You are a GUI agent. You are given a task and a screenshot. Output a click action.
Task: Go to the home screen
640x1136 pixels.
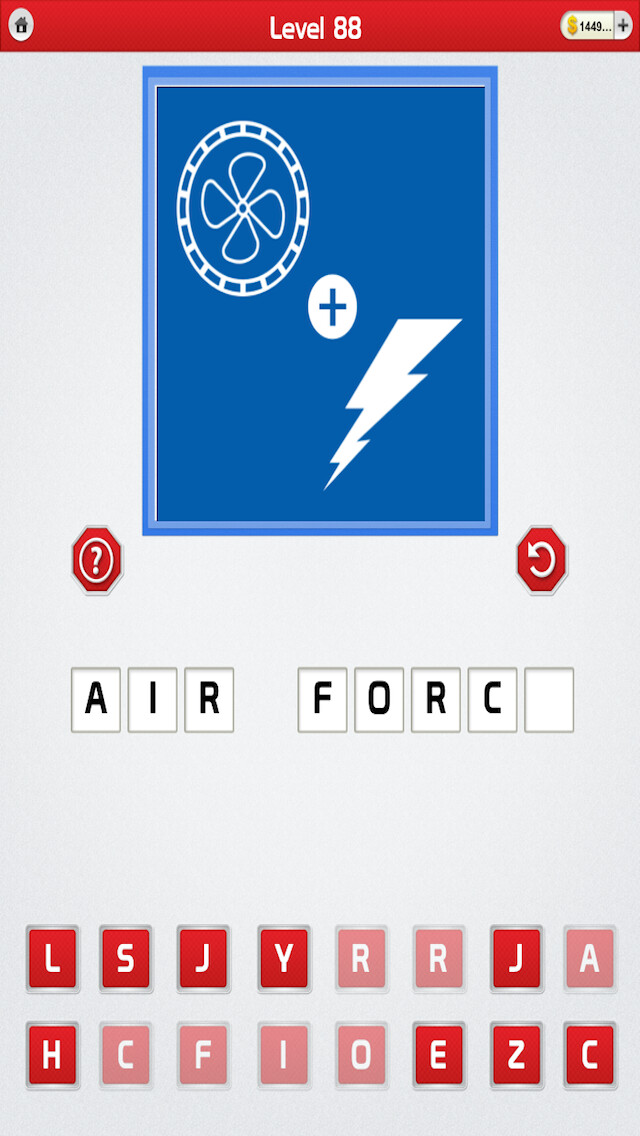click(x=20, y=26)
